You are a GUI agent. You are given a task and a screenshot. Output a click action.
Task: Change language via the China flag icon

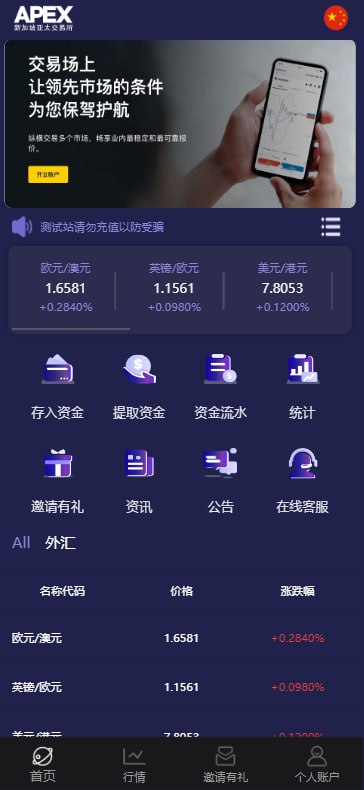coord(336,18)
